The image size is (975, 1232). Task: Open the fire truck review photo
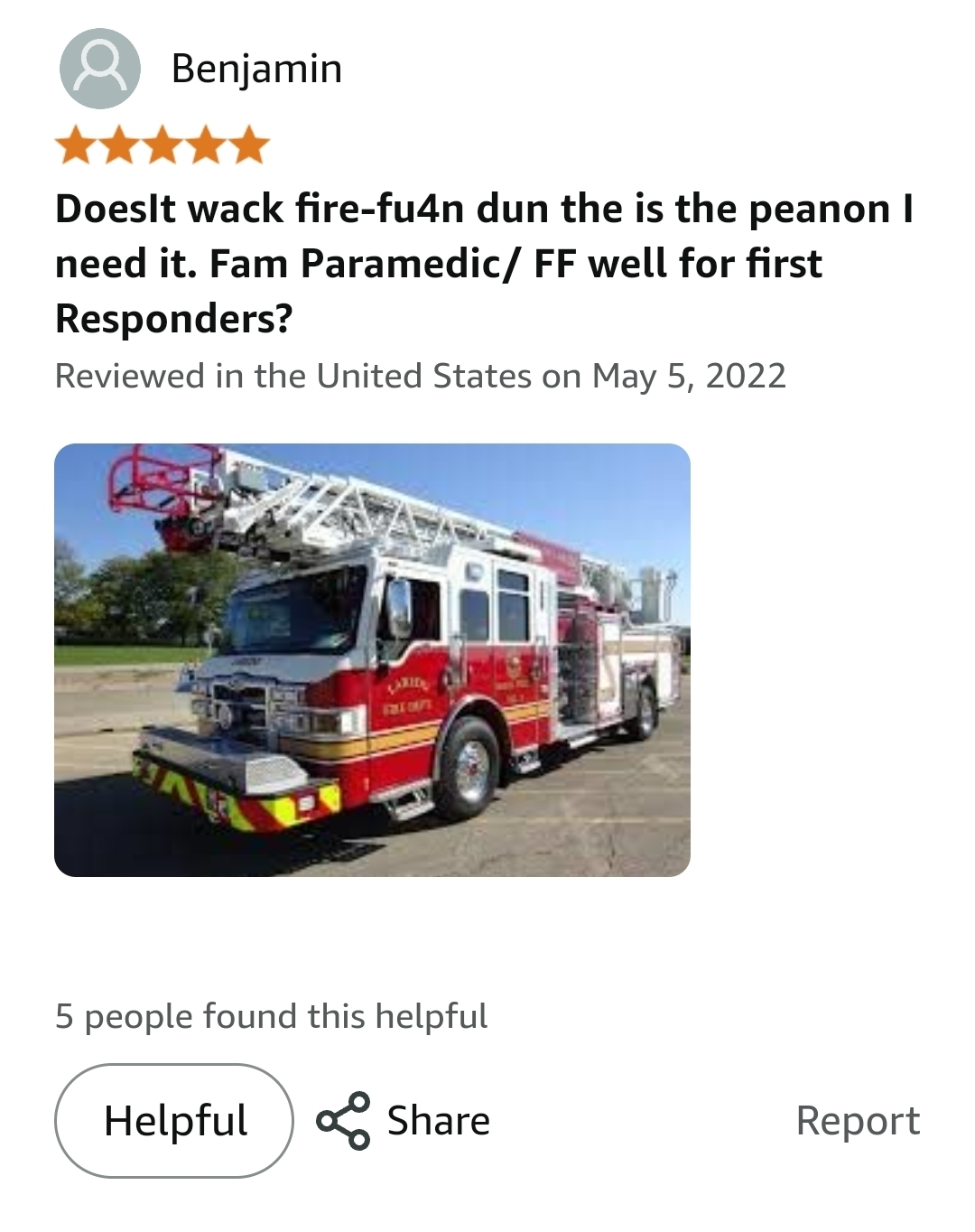[372, 659]
